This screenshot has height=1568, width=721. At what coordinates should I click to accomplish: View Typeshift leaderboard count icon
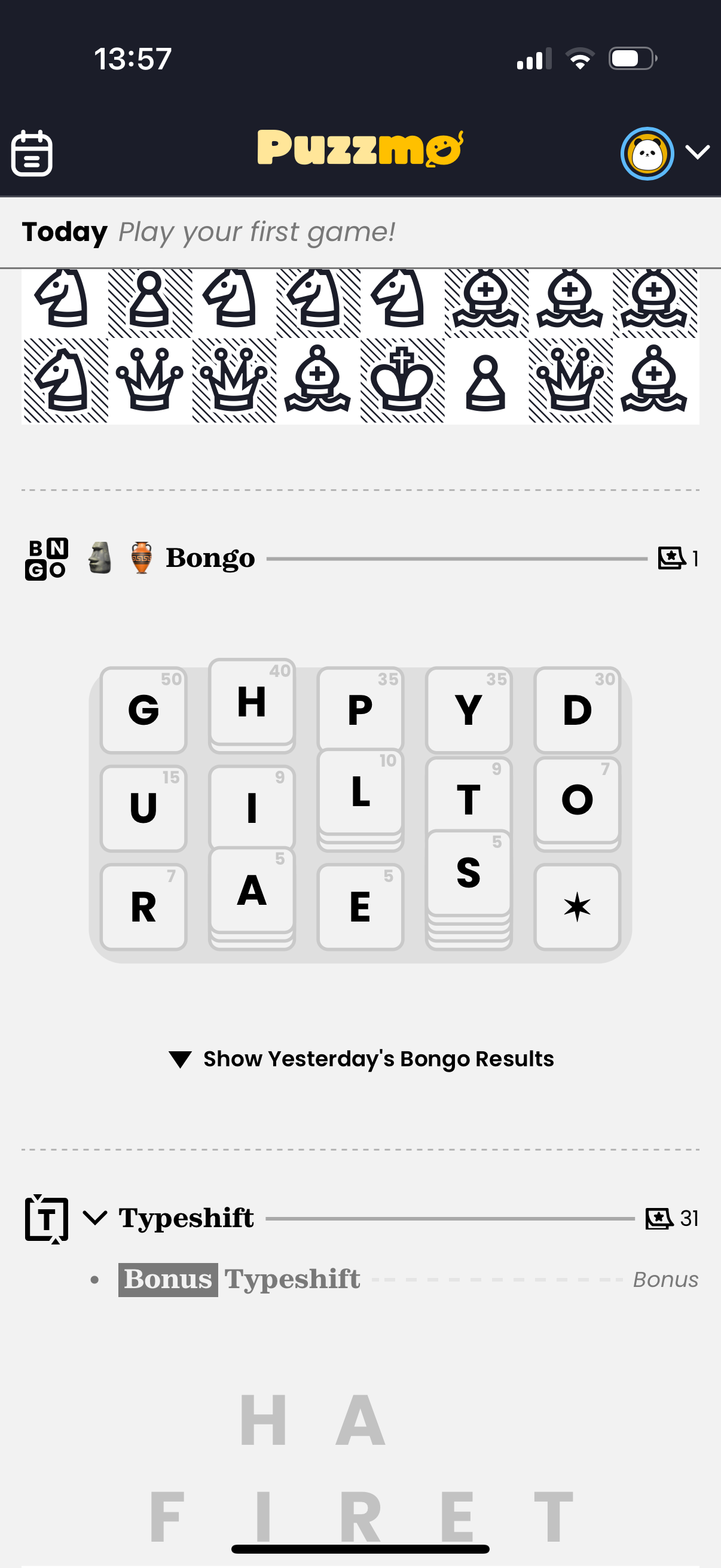tap(672, 1219)
